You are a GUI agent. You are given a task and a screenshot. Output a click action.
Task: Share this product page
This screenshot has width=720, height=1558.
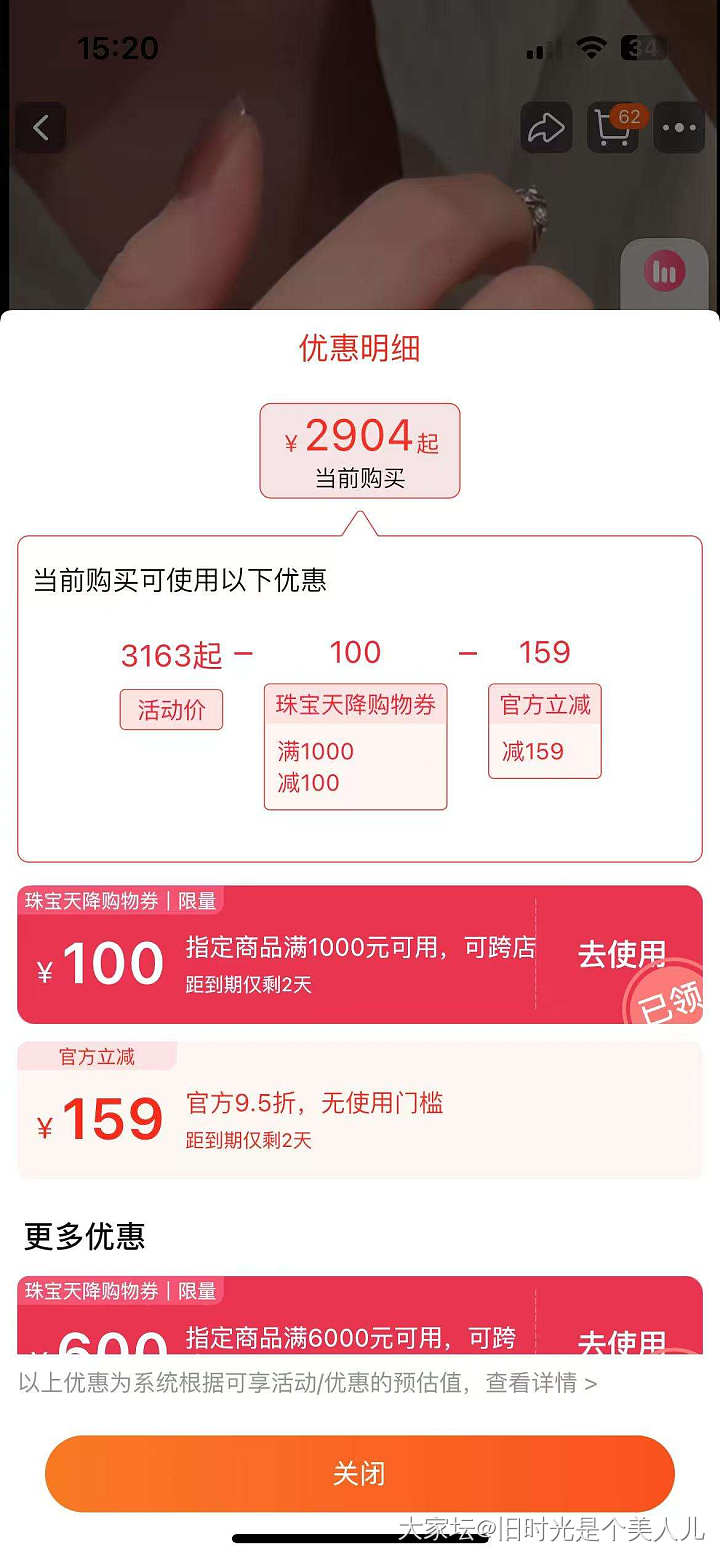pyautogui.click(x=546, y=128)
